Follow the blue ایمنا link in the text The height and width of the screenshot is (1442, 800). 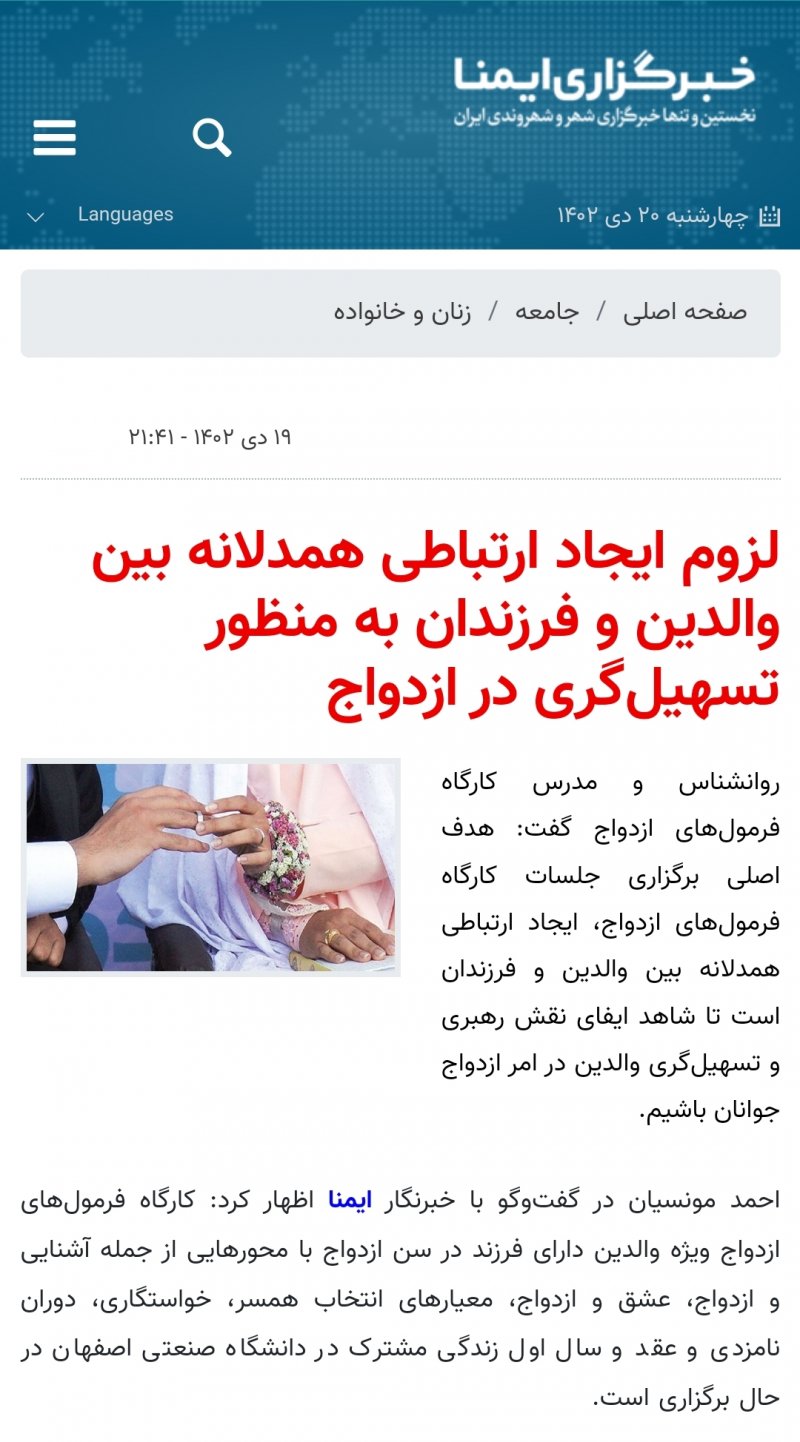coord(349,1201)
